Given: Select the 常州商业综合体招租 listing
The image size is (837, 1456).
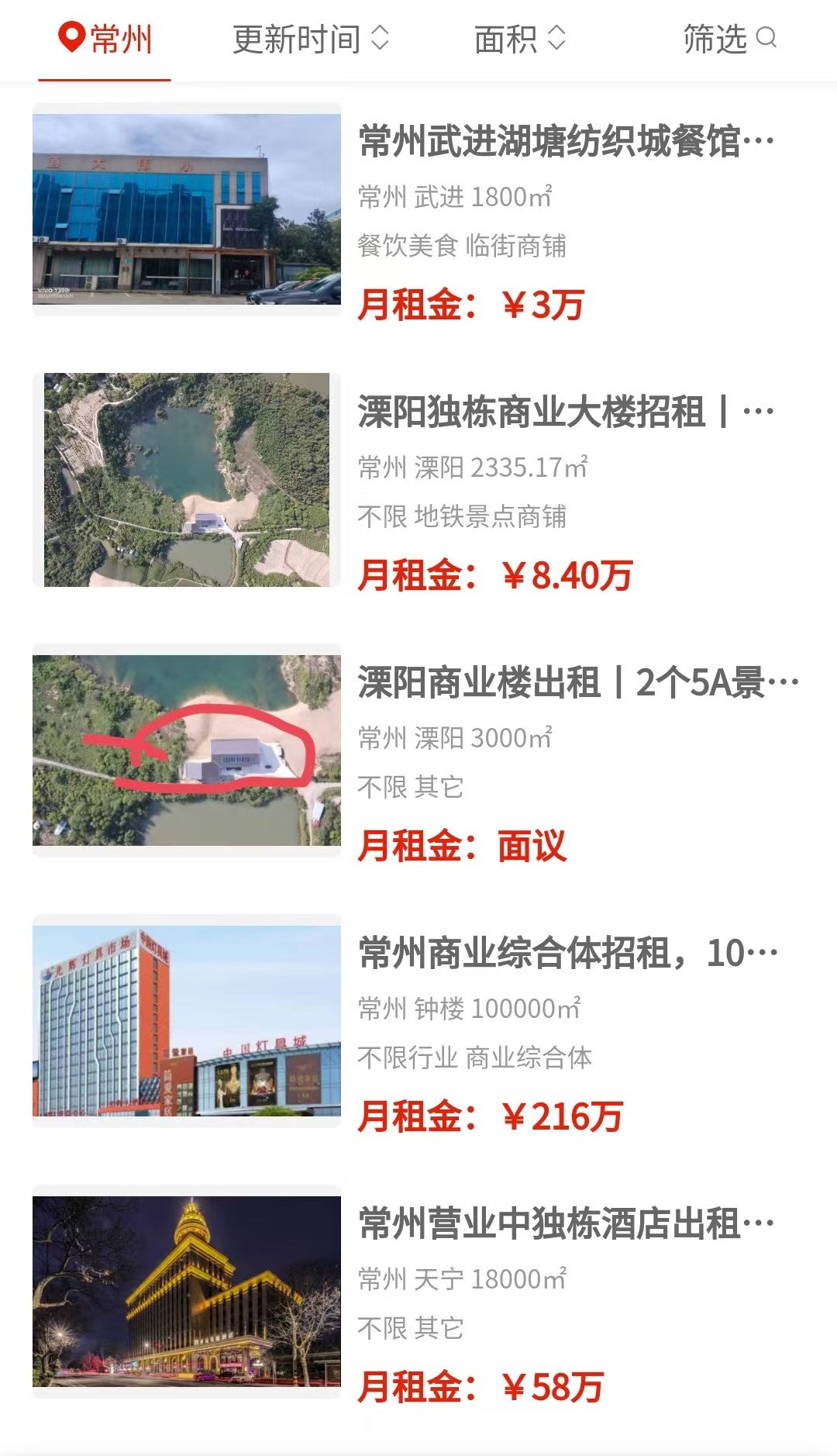Looking at the screenshot, I should pyautogui.click(x=418, y=1021).
